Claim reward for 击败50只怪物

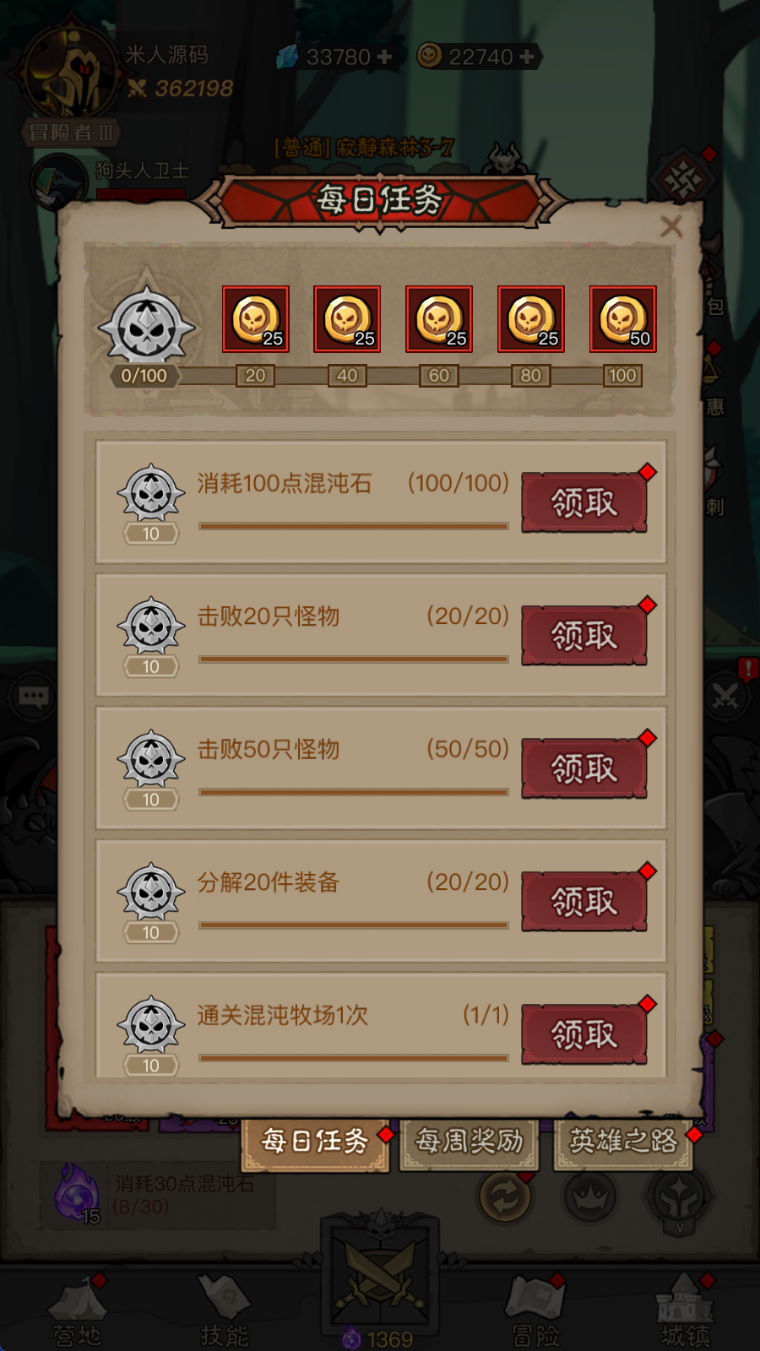click(584, 769)
